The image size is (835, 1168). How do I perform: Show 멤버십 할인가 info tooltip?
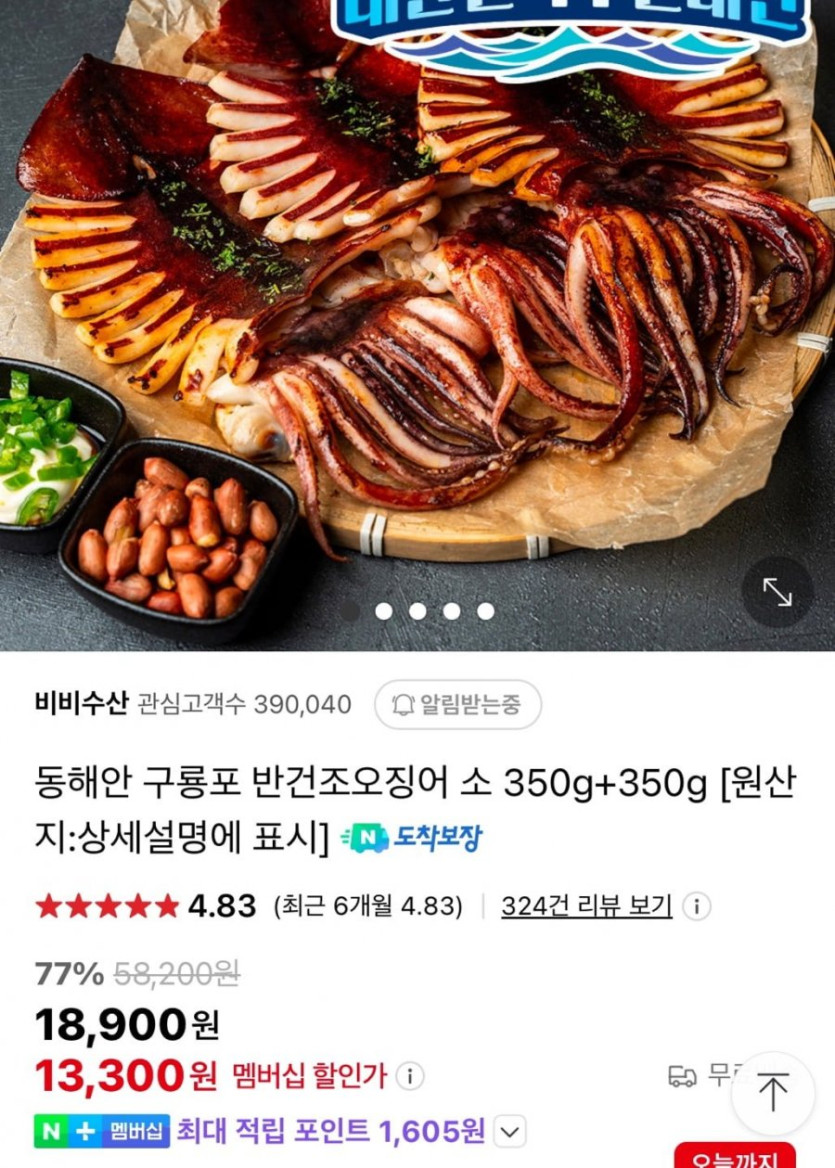click(409, 1076)
